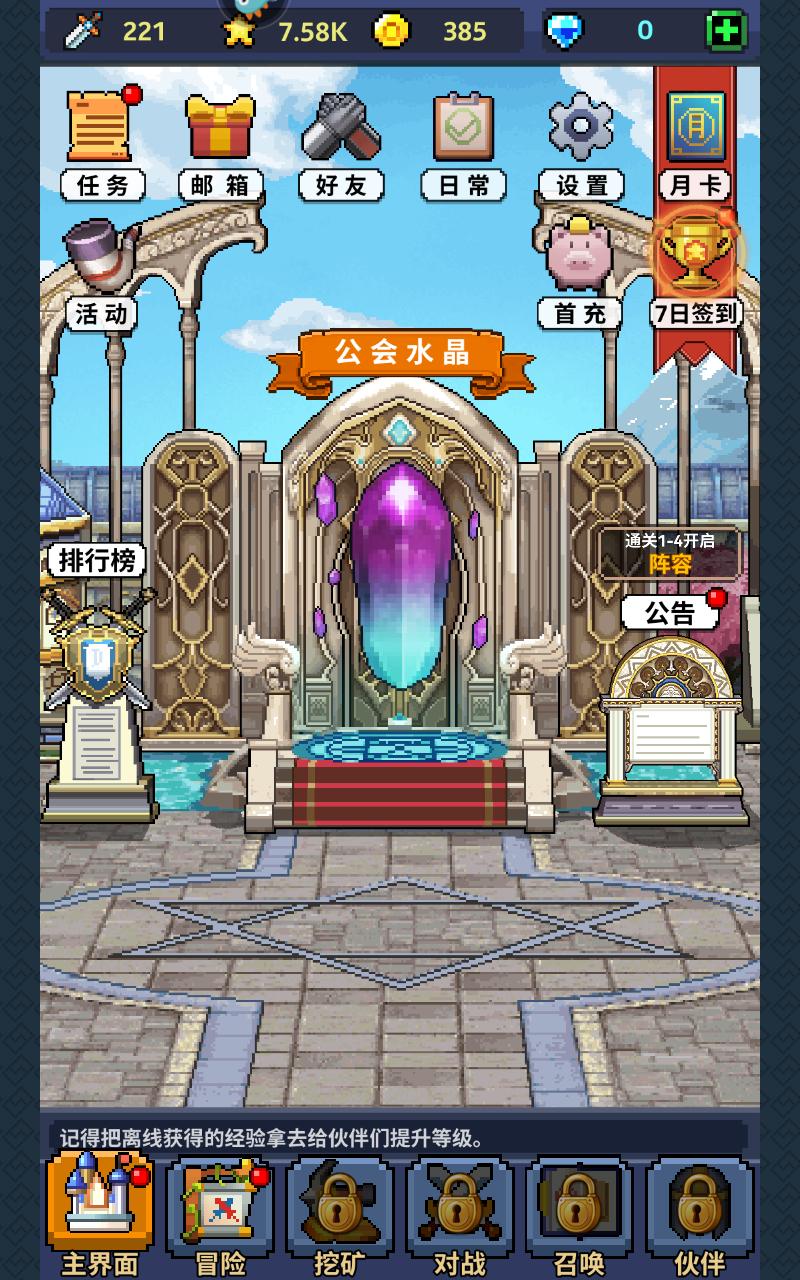Open the 公会水晶 guild crystal
The width and height of the screenshot is (800, 1280).
click(x=400, y=580)
